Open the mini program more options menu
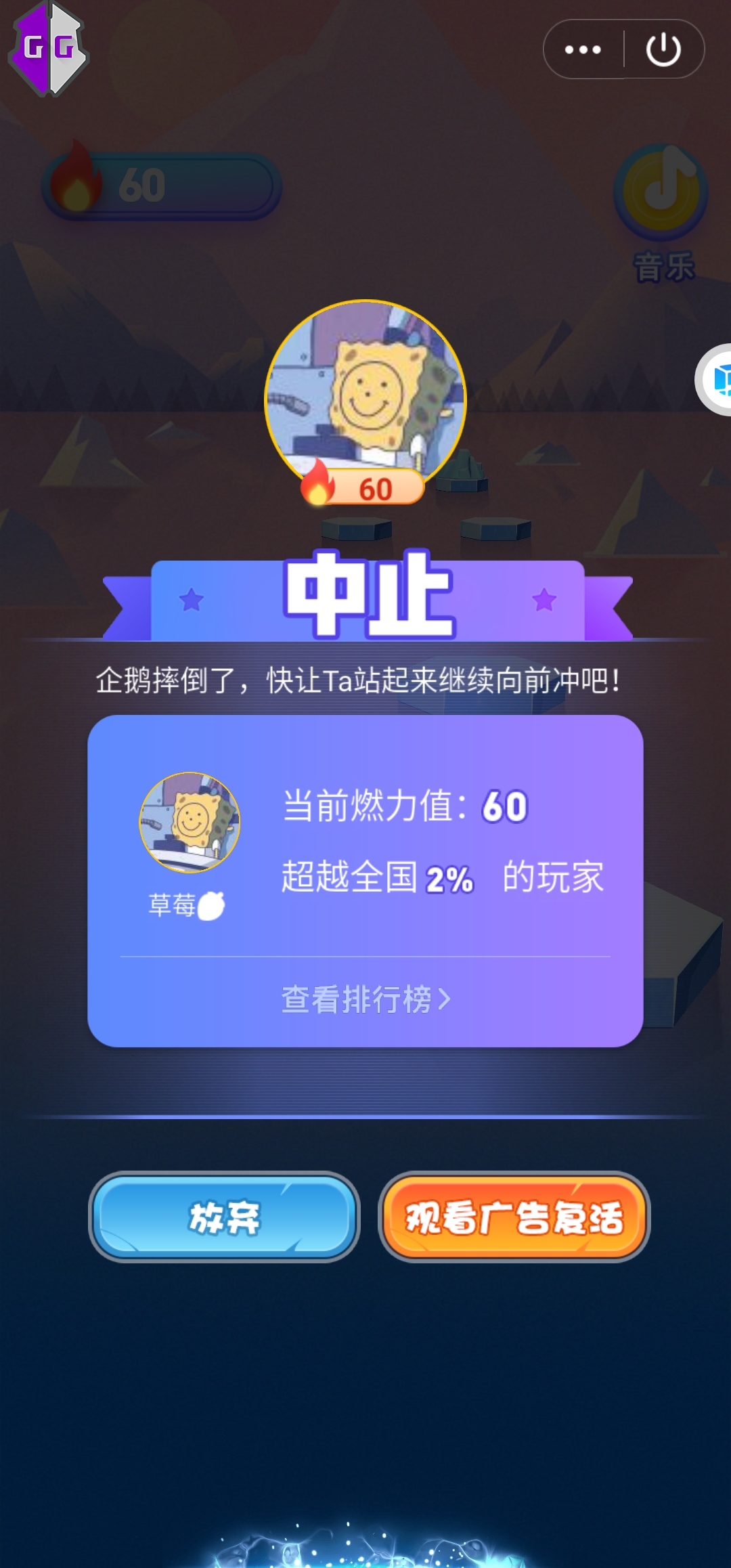Viewport: 731px width, 1568px height. click(x=583, y=49)
